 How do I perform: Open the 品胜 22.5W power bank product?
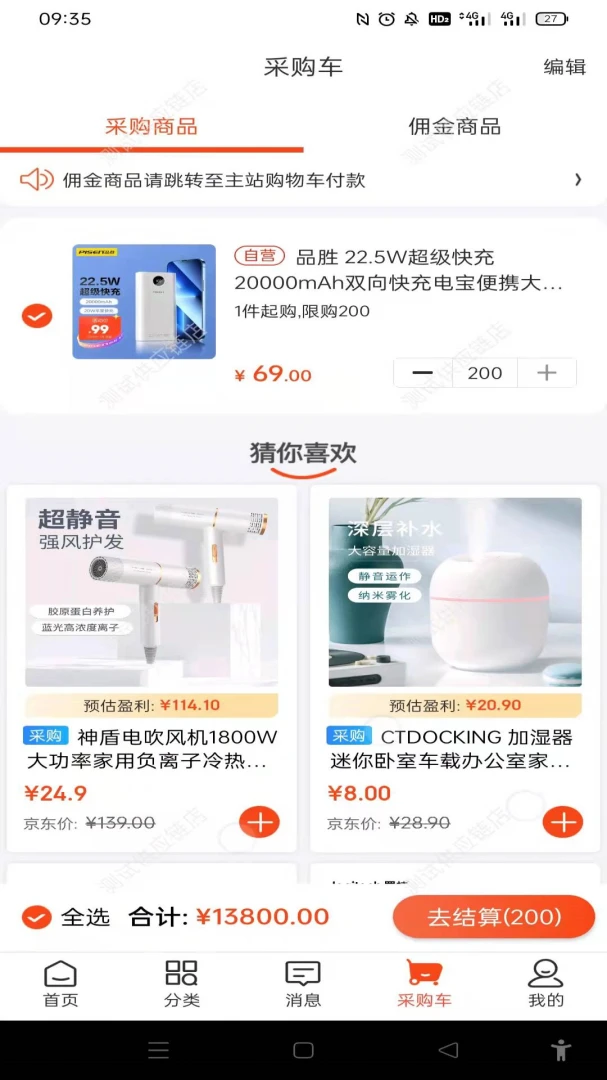point(398,270)
